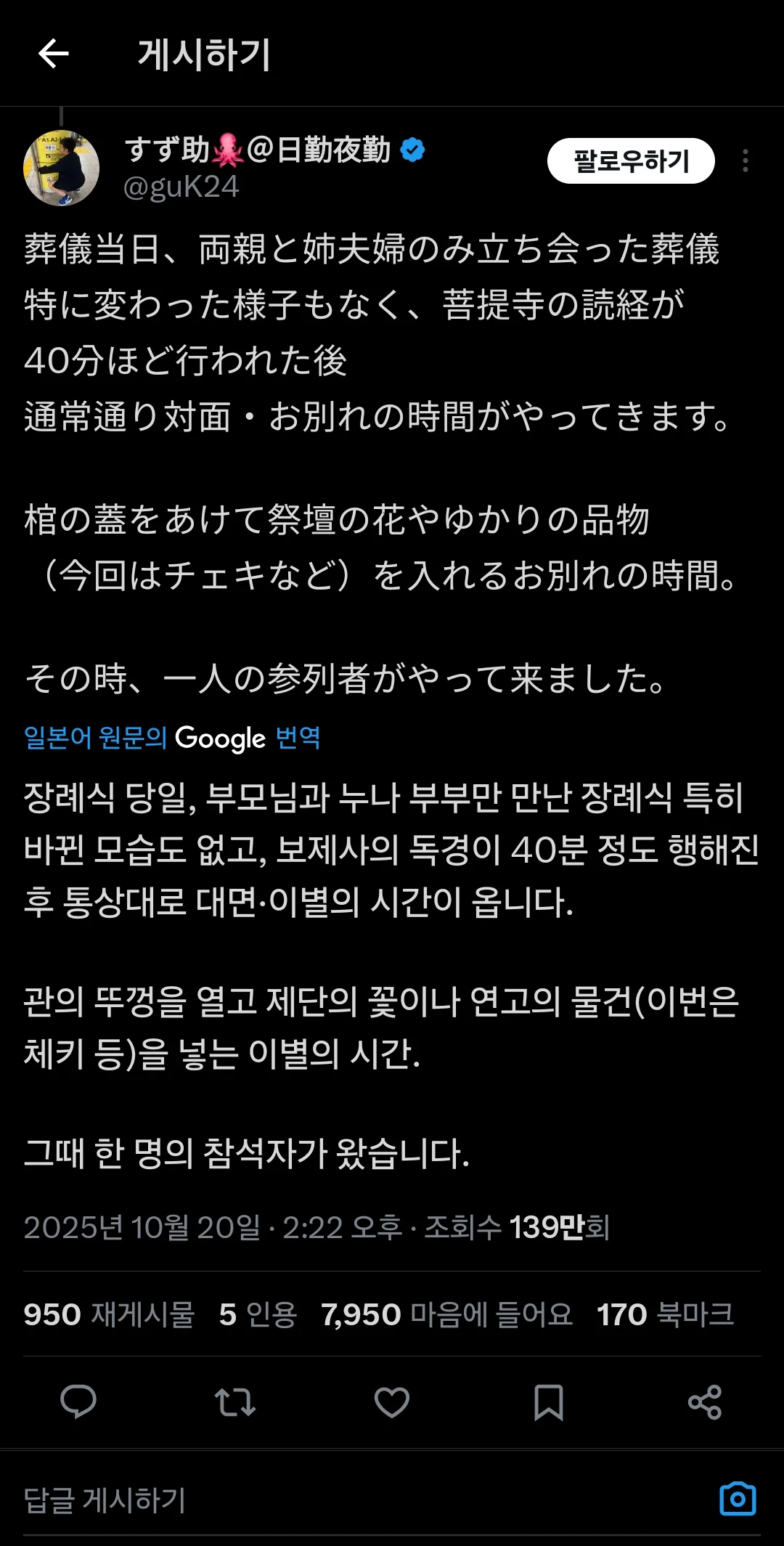784x1546 pixels.
Task: Focus the 답글 게시하기 reply field
Action: pyautogui.click(x=290, y=1500)
